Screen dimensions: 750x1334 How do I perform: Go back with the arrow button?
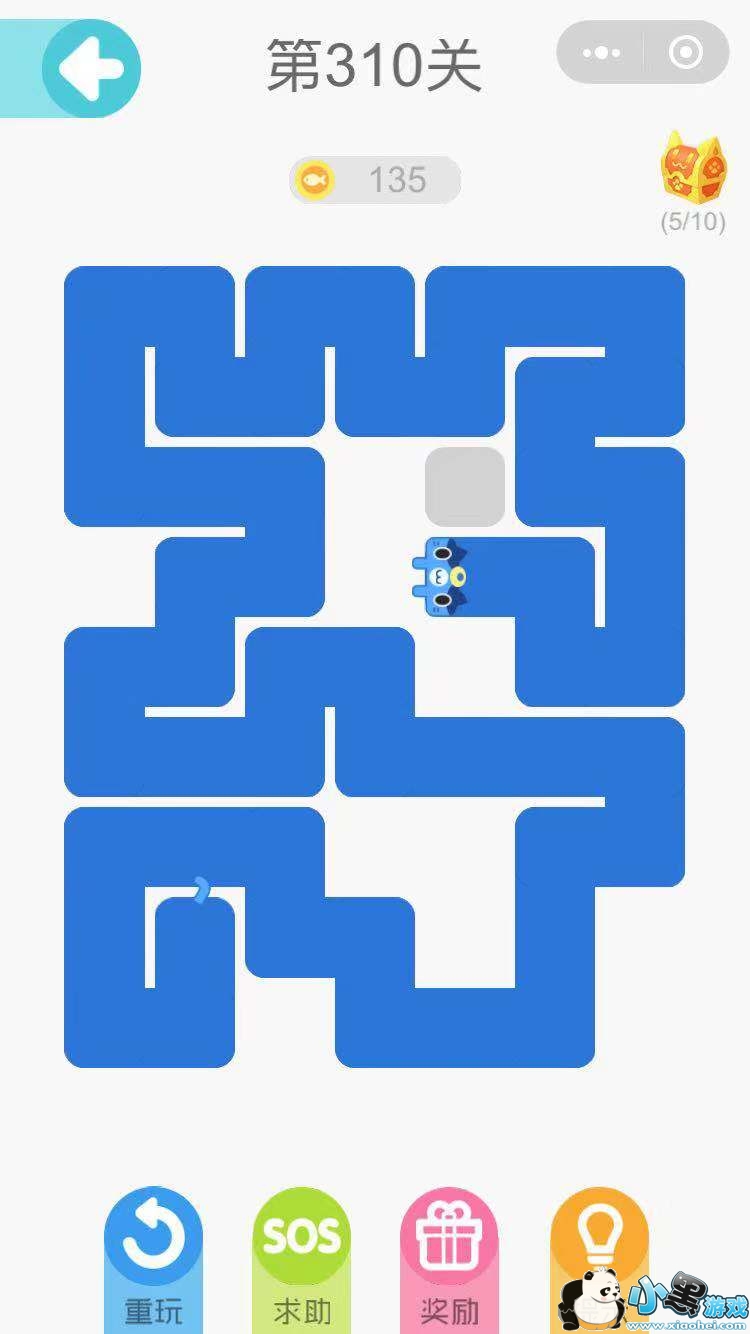[90, 69]
